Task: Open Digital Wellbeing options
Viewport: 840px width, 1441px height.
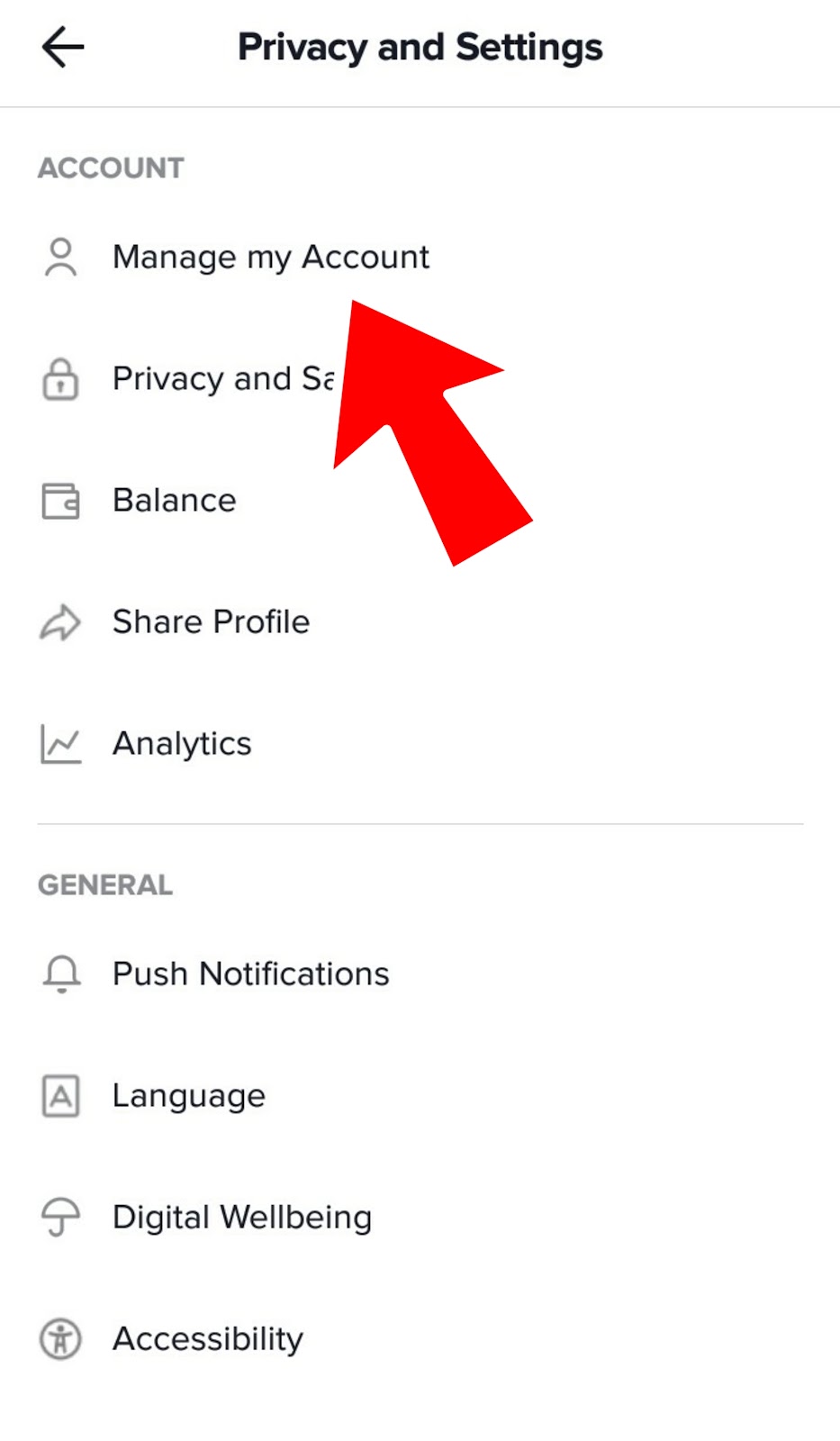Action: (x=241, y=1218)
